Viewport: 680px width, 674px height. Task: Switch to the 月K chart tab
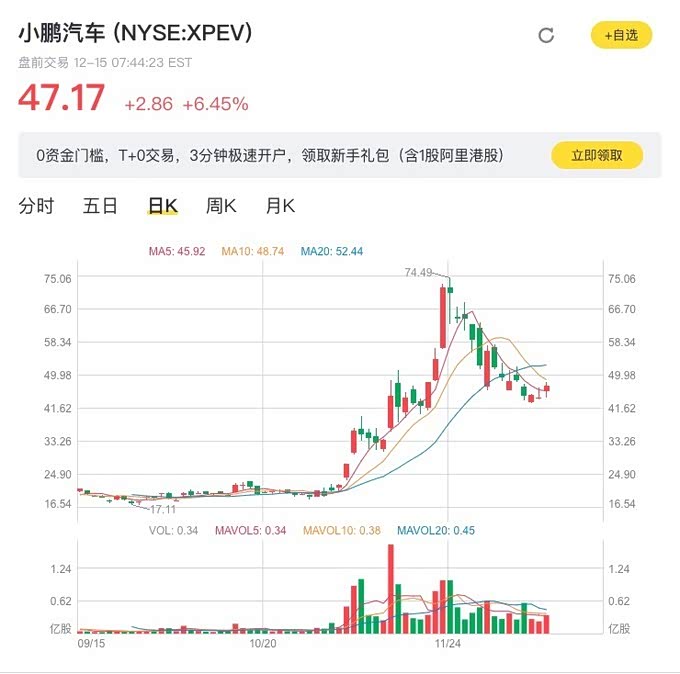[x=280, y=206]
